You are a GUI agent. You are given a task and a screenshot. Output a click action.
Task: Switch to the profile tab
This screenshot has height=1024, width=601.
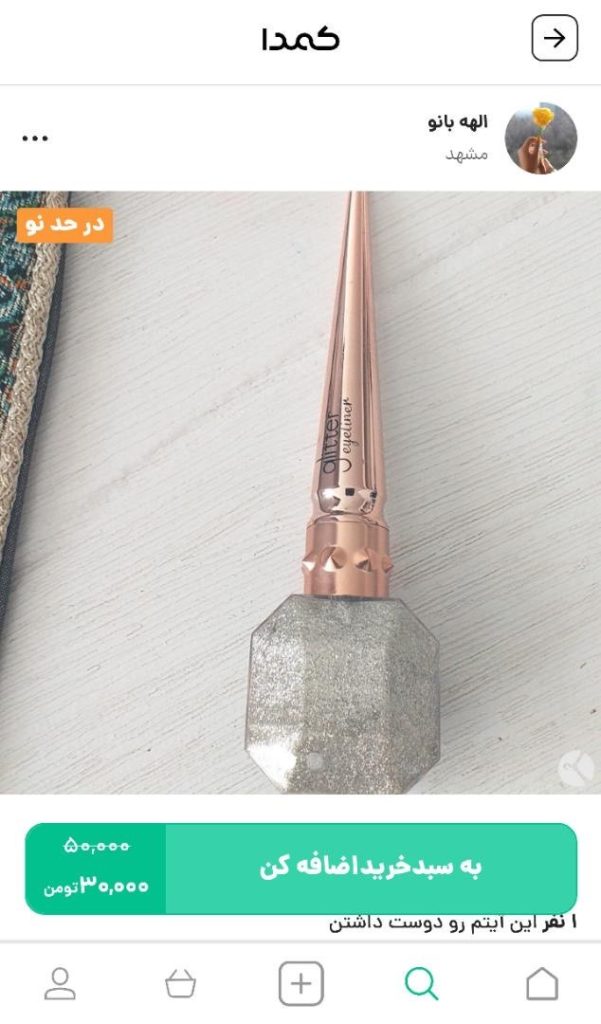click(x=60, y=984)
